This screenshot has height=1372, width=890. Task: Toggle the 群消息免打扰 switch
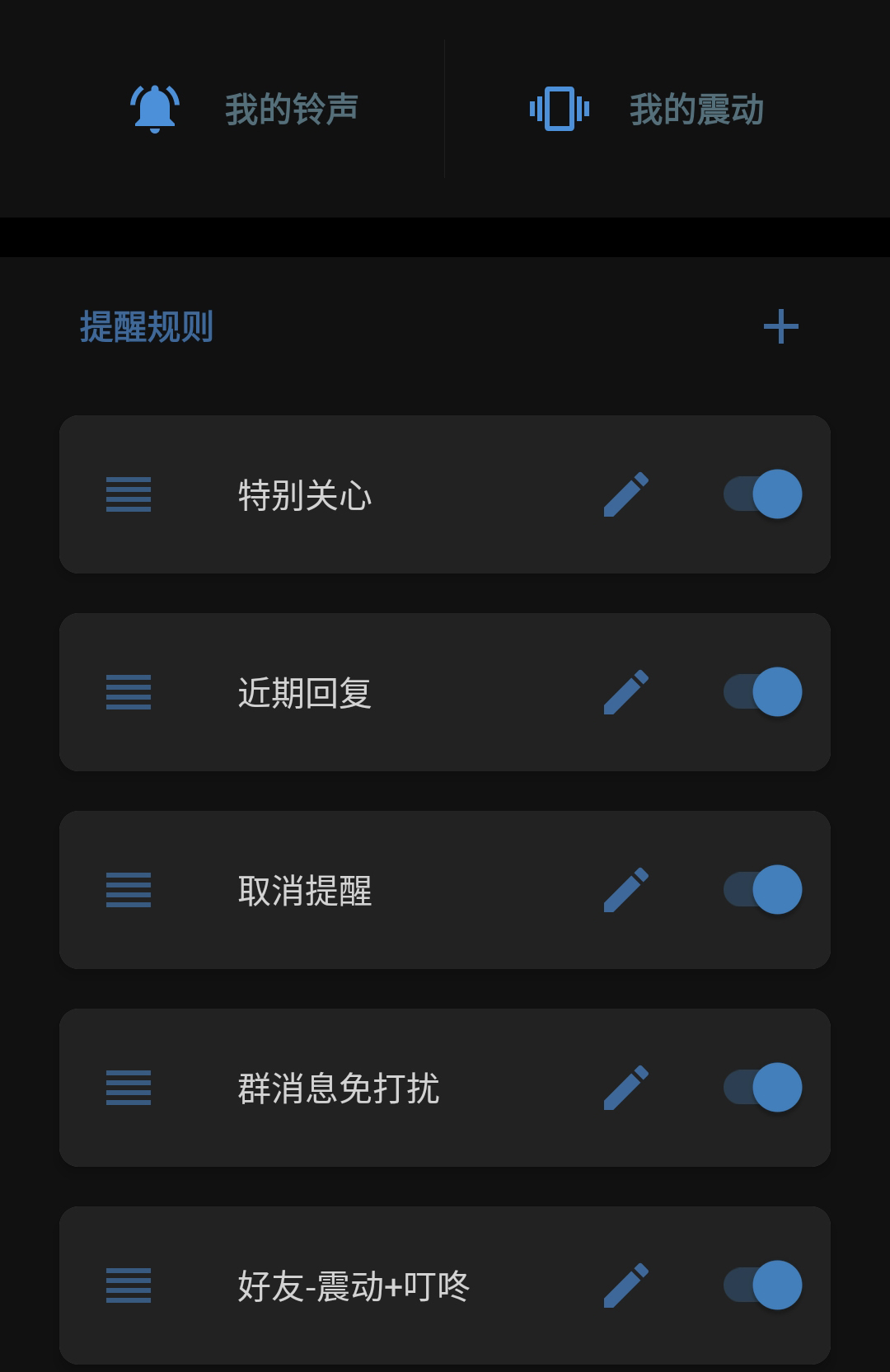(763, 1088)
